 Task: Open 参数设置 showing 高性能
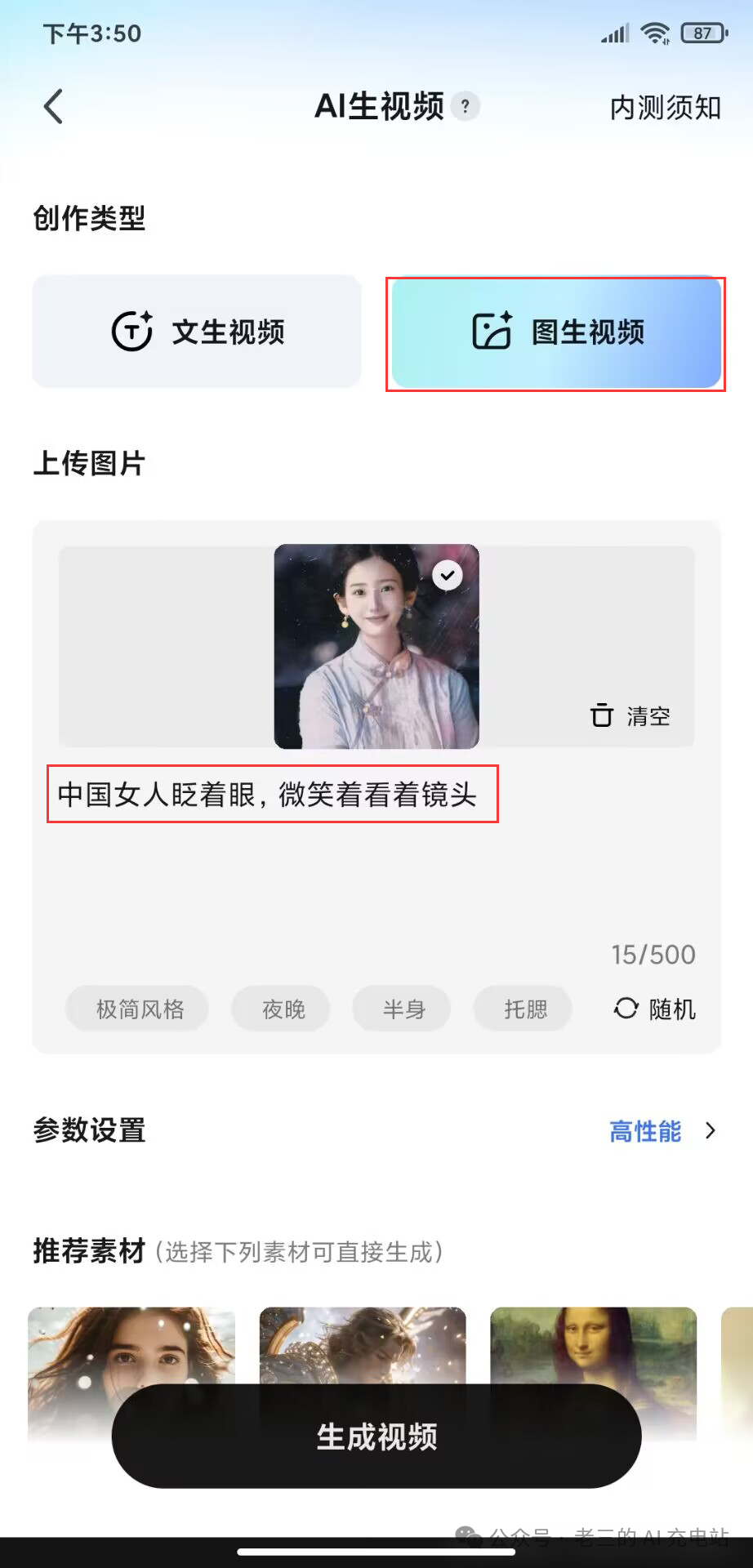pyautogui.click(x=661, y=1131)
